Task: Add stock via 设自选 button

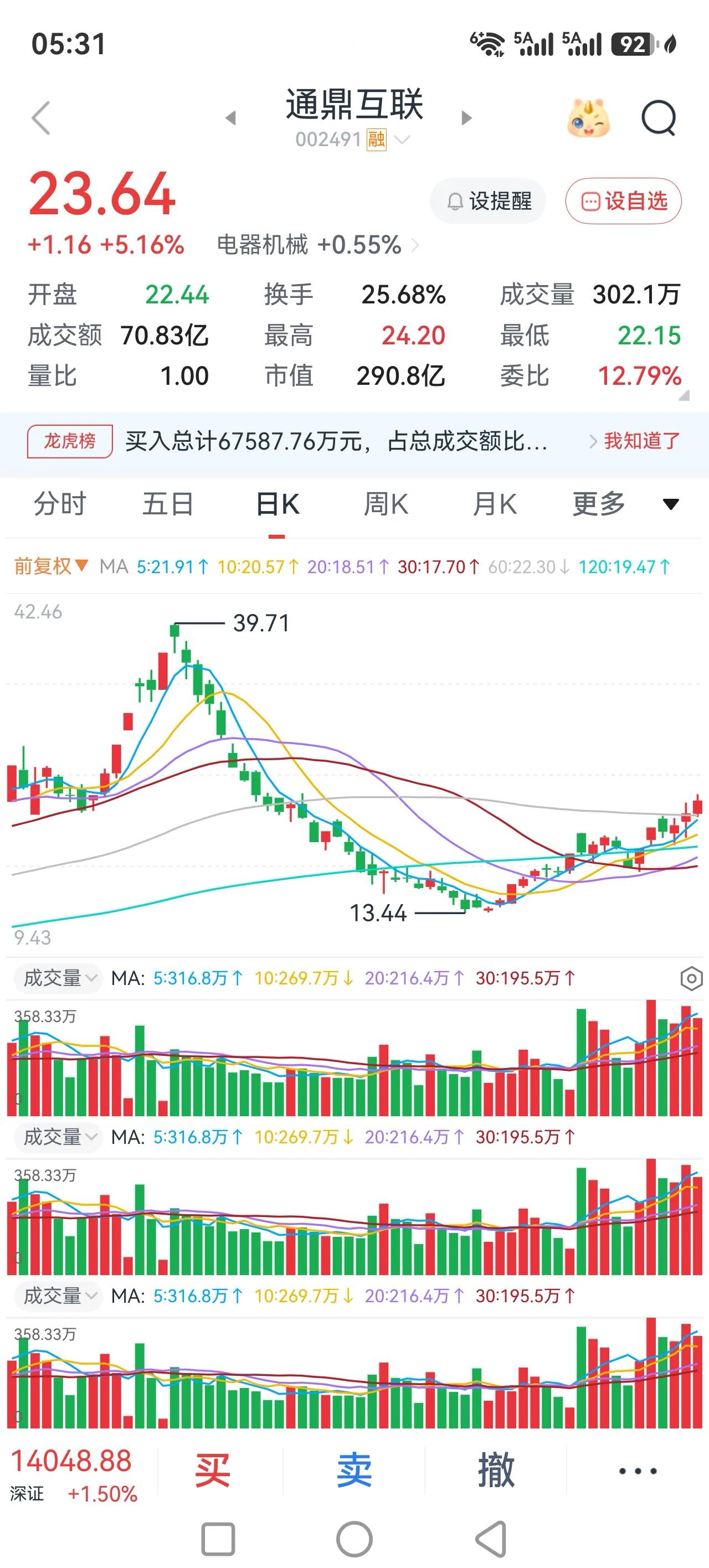Action: click(623, 201)
